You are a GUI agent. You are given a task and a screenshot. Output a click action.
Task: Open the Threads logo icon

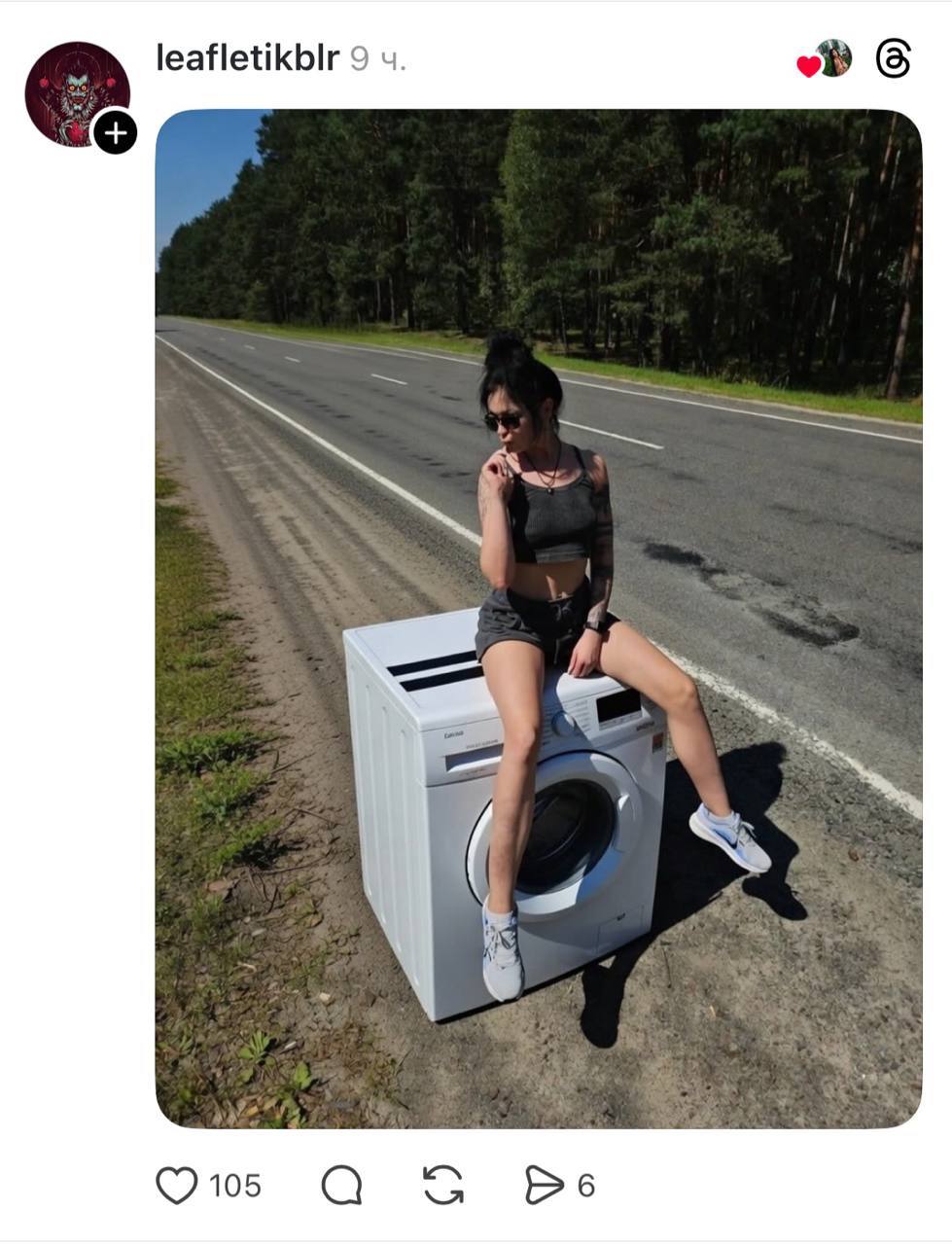[x=893, y=59]
